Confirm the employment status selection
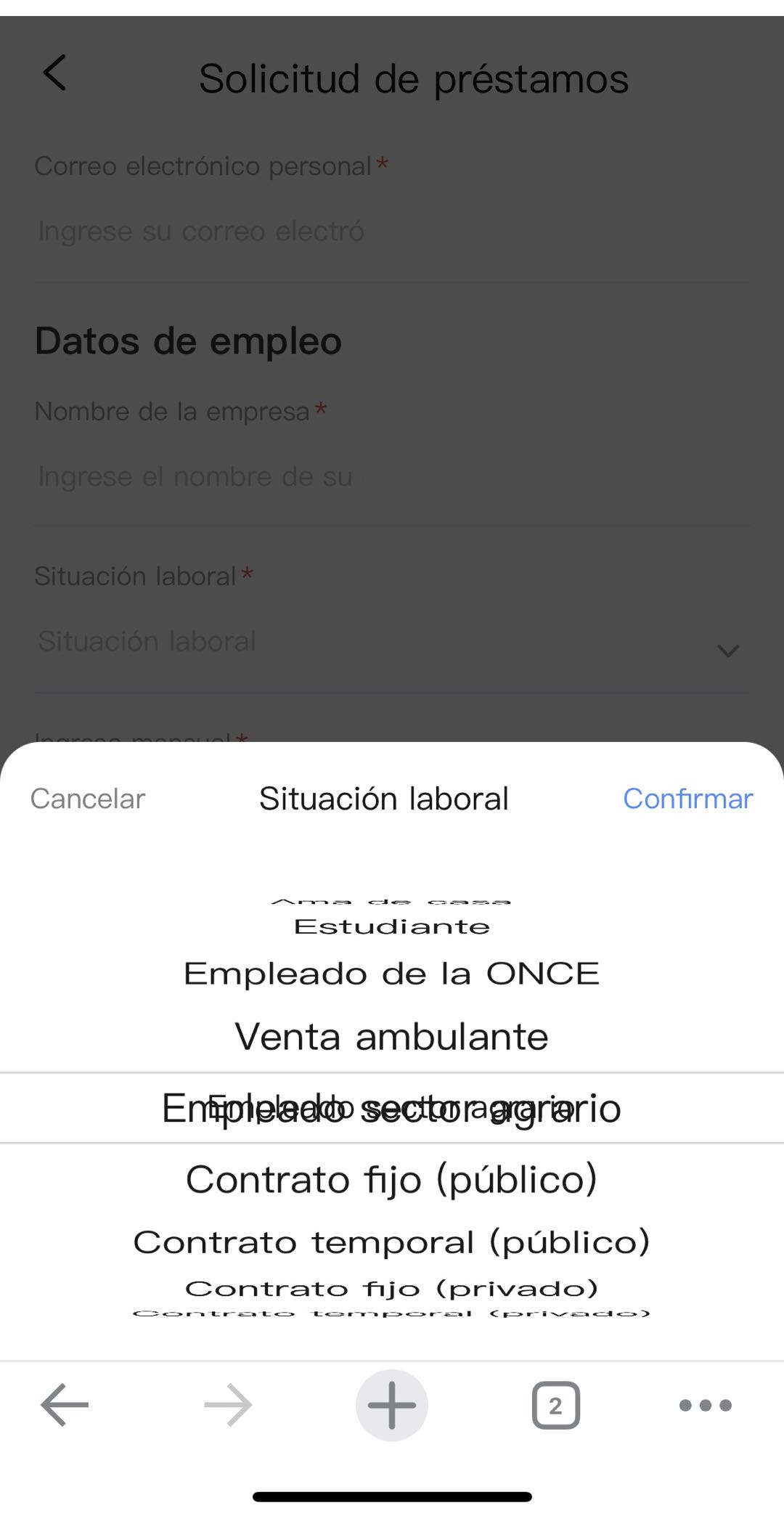 [687, 799]
